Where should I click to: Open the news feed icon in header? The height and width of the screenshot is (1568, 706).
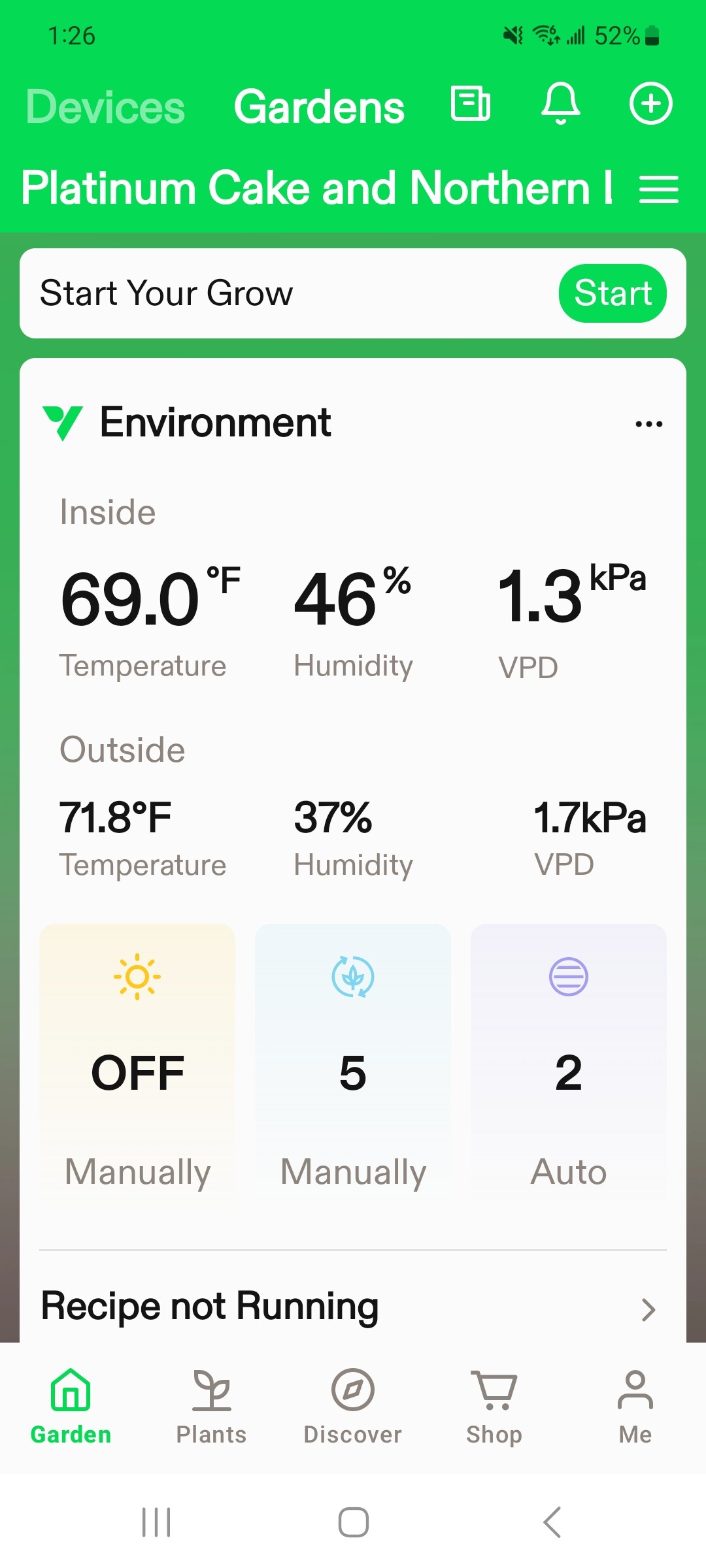[x=470, y=104]
